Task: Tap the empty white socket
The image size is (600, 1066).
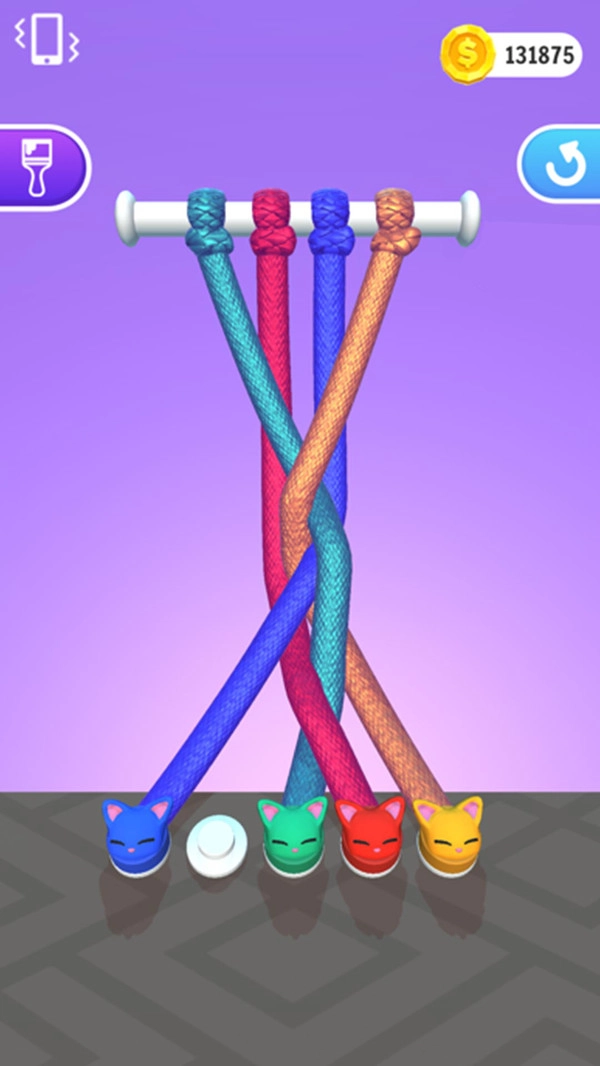Action: pos(216,843)
